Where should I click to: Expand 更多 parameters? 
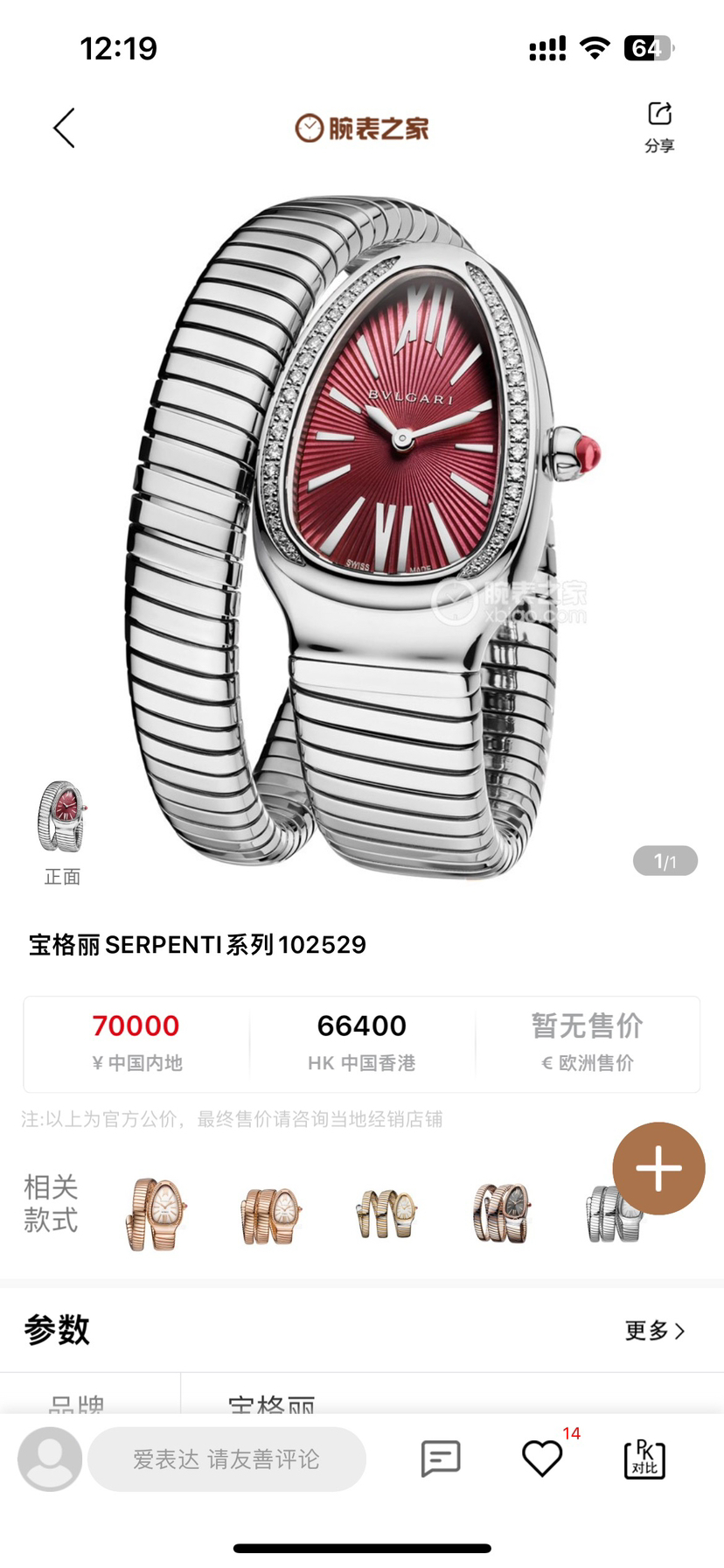pyautogui.click(x=654, y=1330)
